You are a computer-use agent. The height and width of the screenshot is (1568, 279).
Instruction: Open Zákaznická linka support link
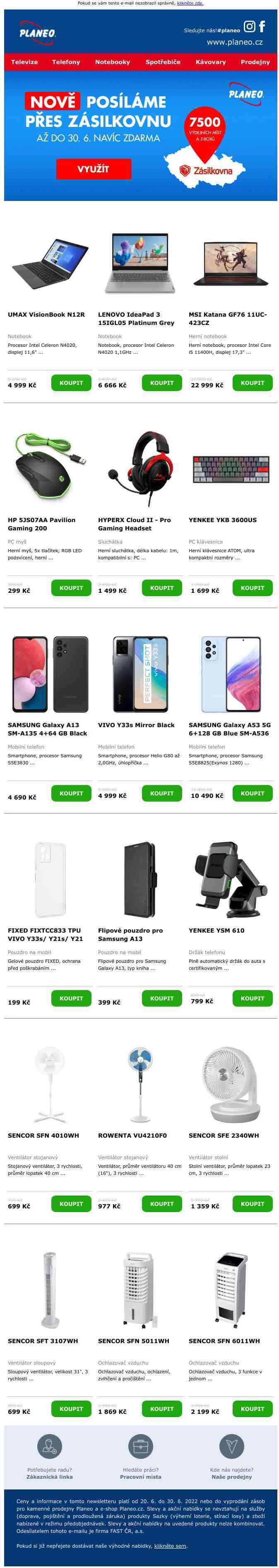pos(49,1477)
